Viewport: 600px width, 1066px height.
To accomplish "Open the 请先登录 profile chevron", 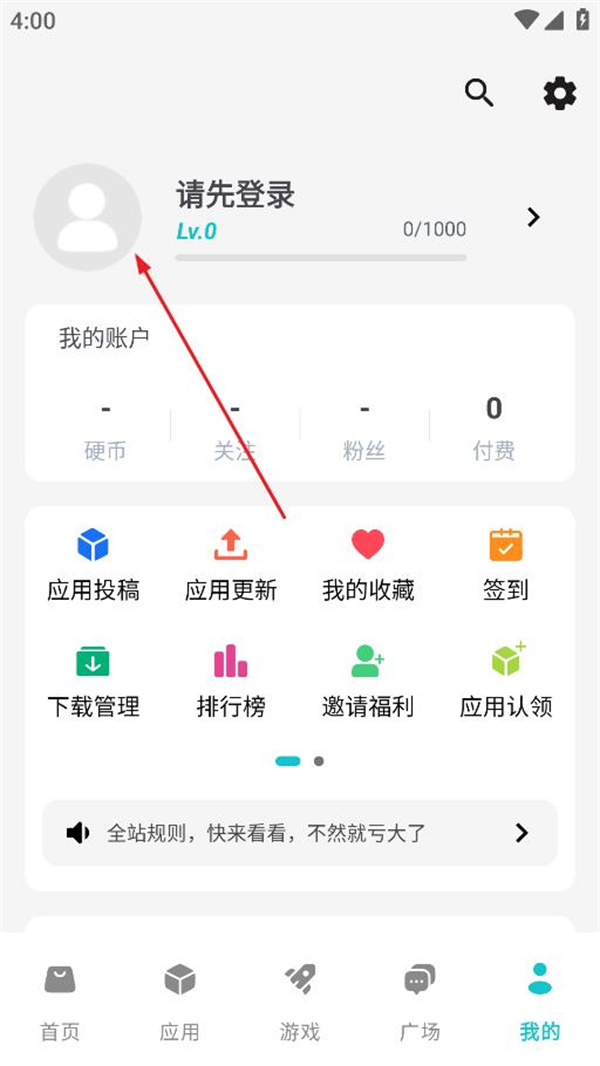I will [533, 217].
